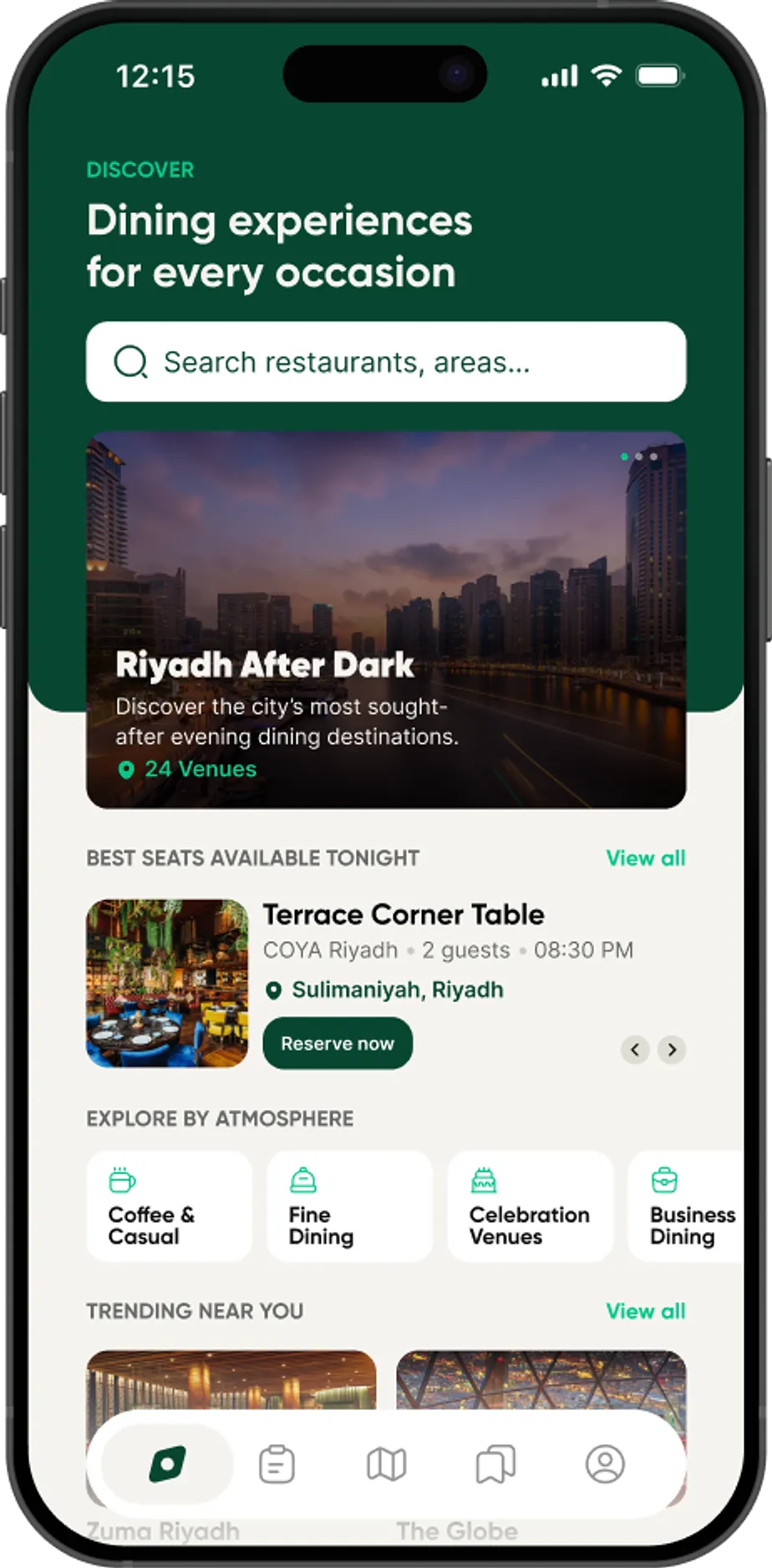Select the Coffee & Casual atmosphere
772x1568 pixels.
(x=169, y=1206)
